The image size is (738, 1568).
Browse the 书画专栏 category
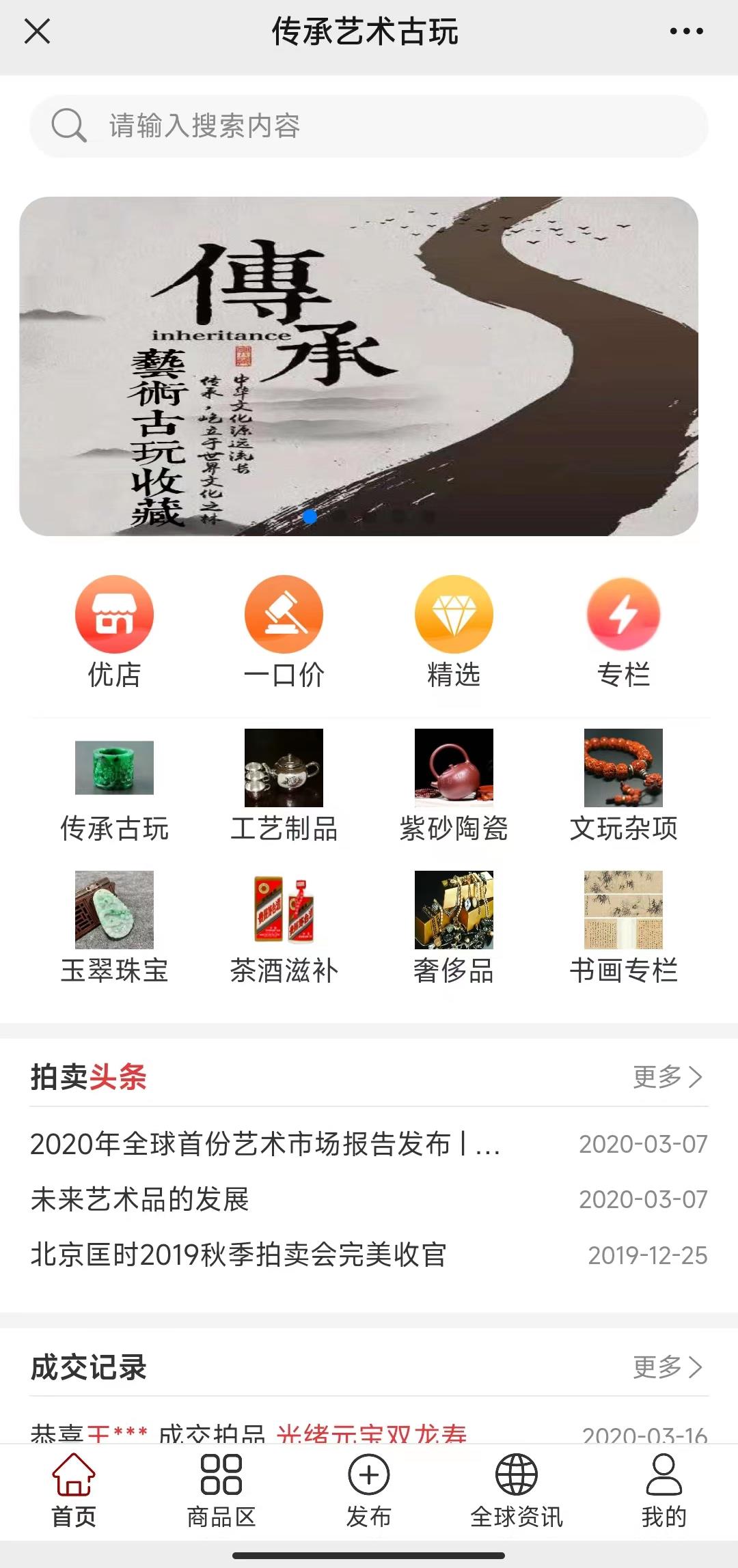(623, 927)
